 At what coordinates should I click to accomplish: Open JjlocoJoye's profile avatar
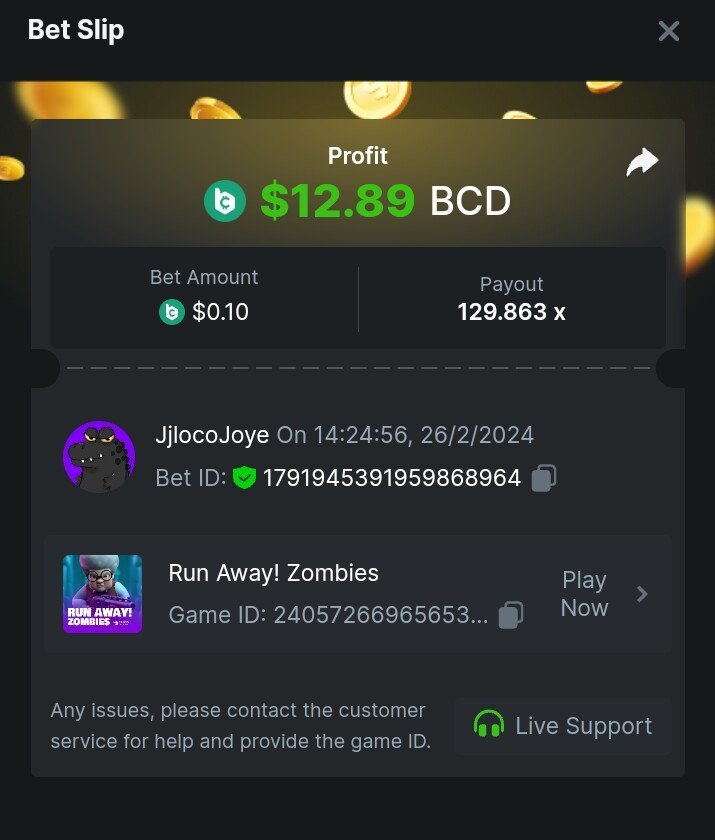click(x=99, y=457)
